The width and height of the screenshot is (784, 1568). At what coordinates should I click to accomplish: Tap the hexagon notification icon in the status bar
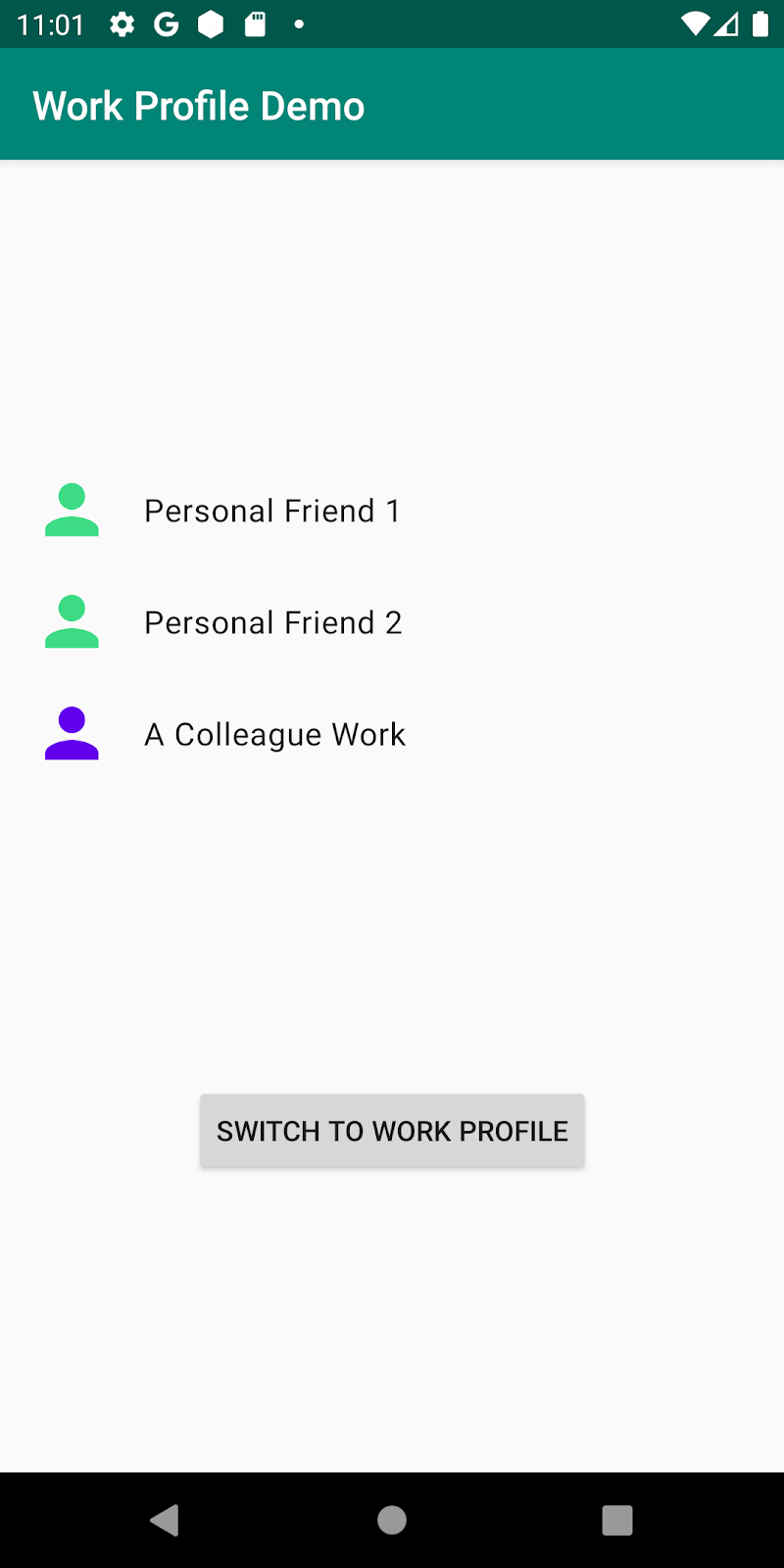[x=212, y=24]
